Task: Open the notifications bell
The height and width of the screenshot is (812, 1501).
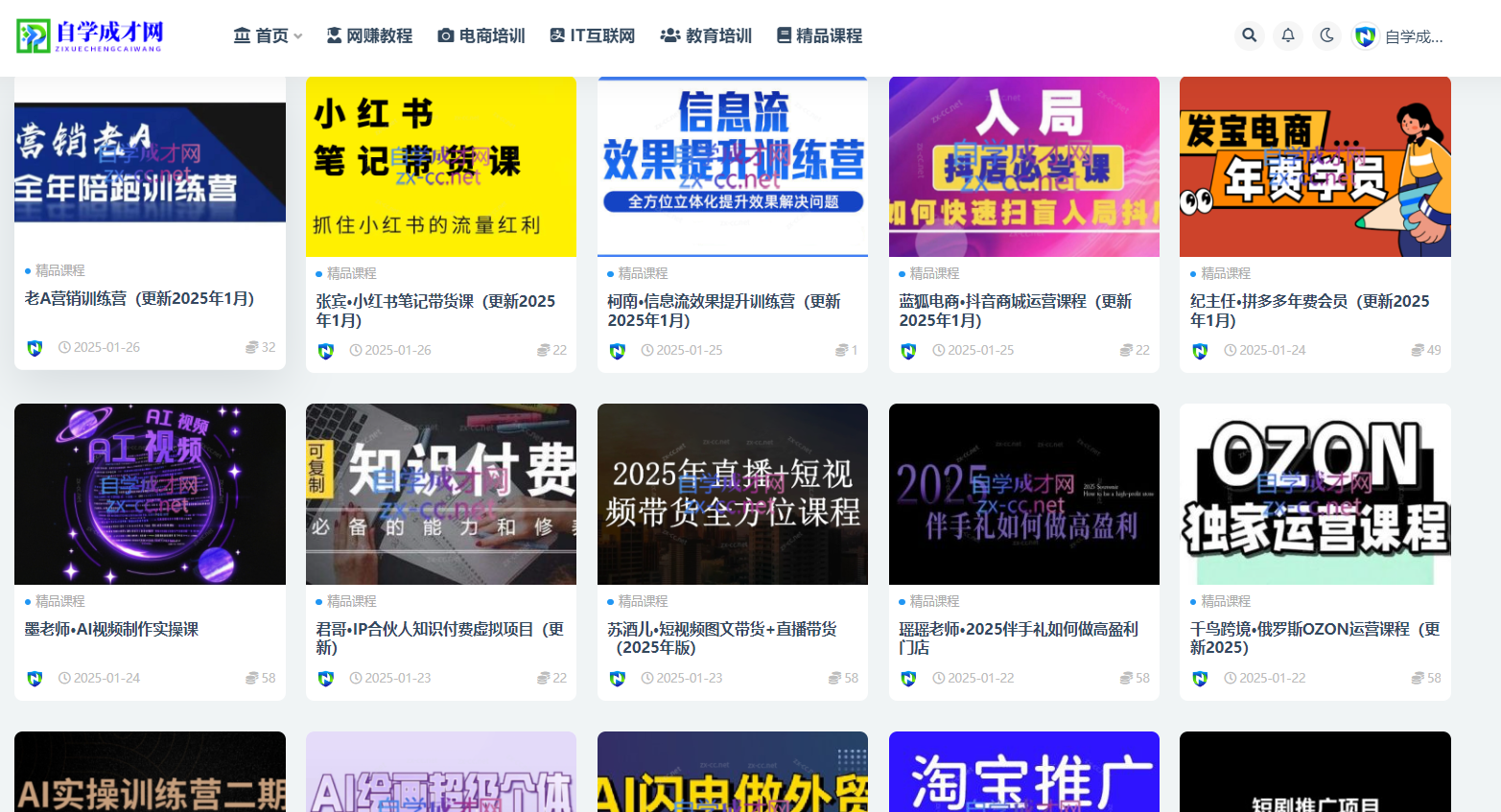Action: (x=1288, y=35)
